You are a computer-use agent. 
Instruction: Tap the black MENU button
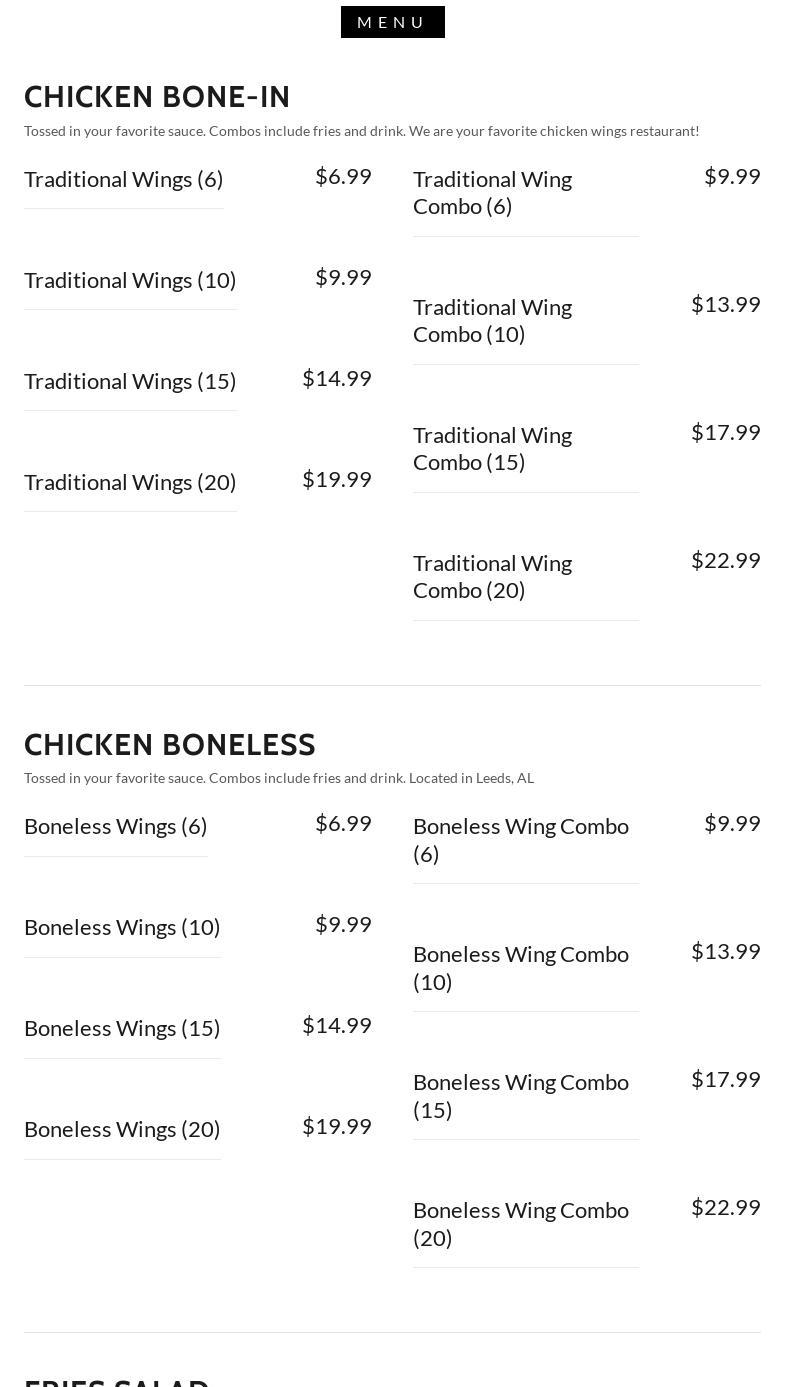pyautogui.click(x=392, y=22)
